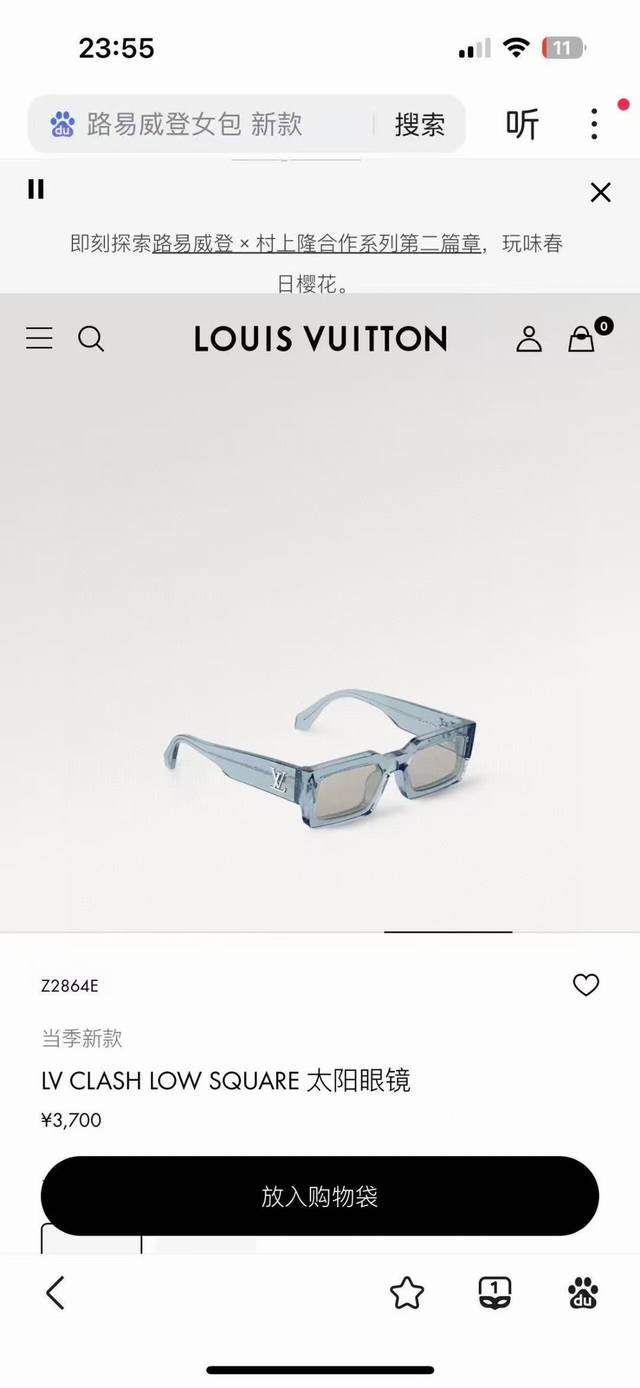
Task: Open the 路易威登 × 村上隆合作系列第二篇章 link
Action: [316, 243]
